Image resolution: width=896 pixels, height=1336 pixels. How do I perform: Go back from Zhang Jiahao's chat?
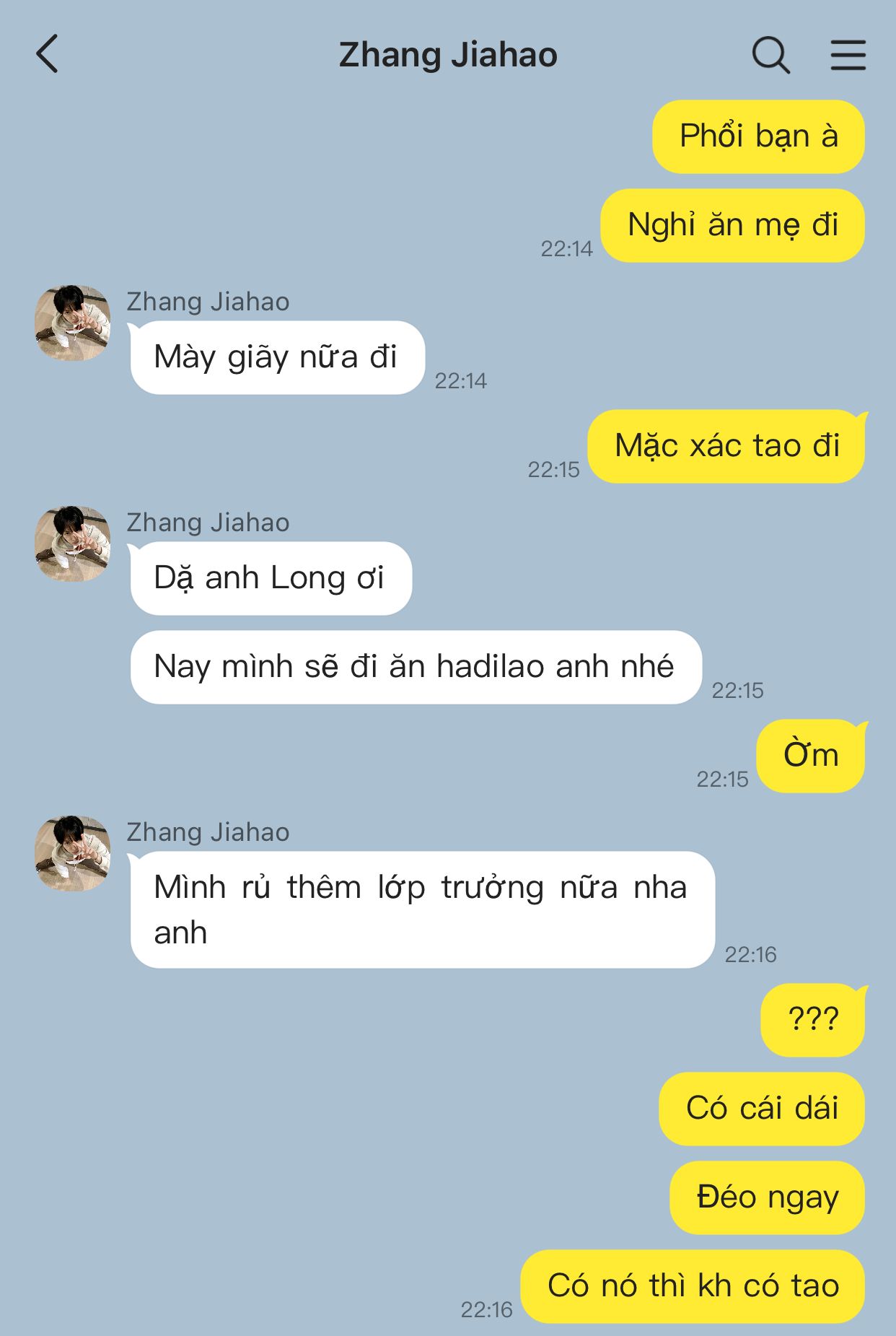48,55
